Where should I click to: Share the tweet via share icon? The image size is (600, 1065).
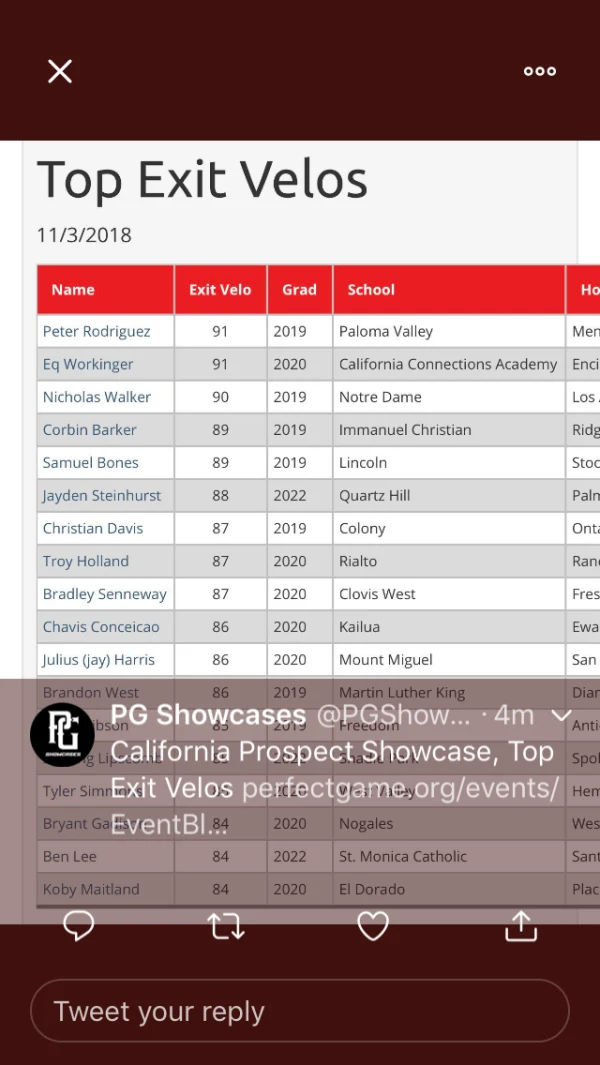tap(521, 926)
